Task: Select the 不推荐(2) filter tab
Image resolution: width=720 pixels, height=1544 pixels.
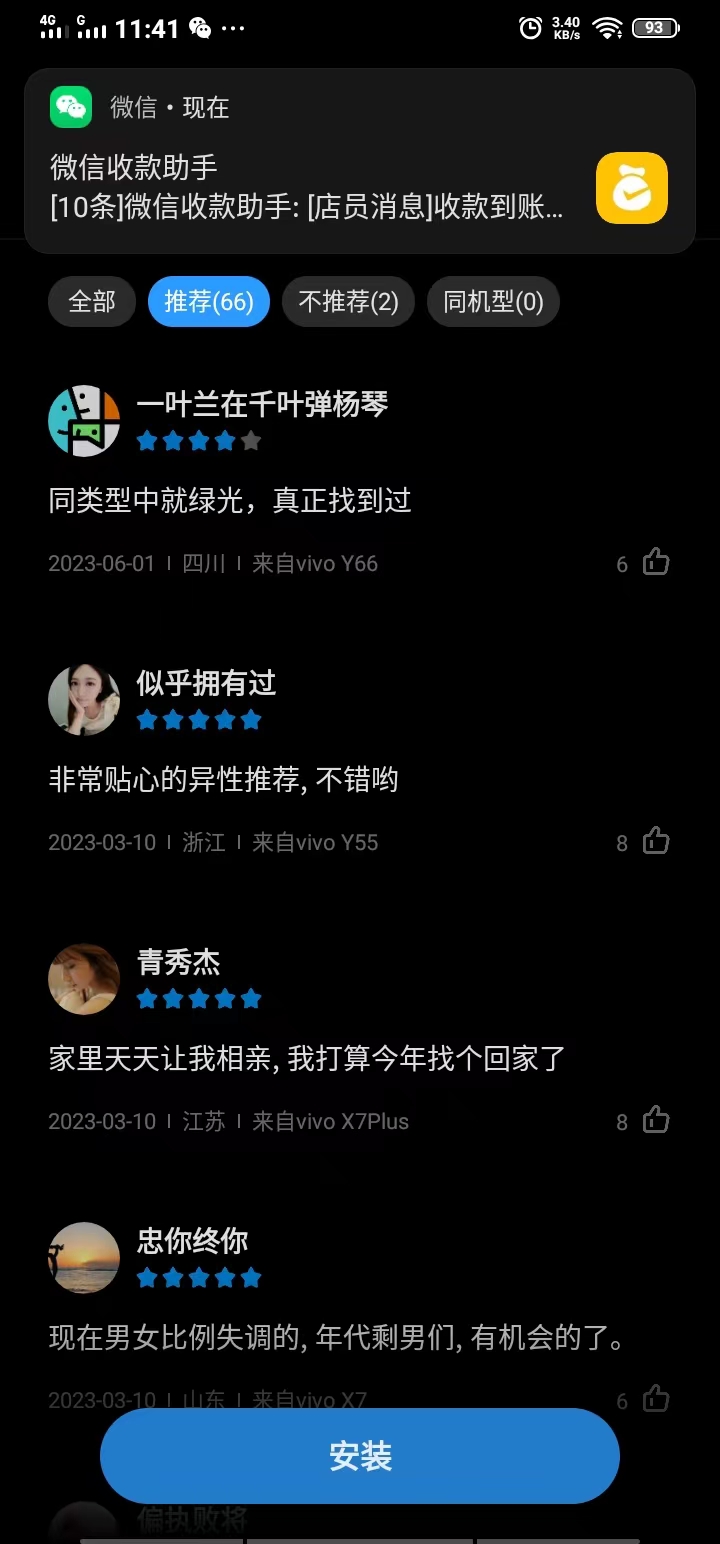Action: tap(348, 301)
